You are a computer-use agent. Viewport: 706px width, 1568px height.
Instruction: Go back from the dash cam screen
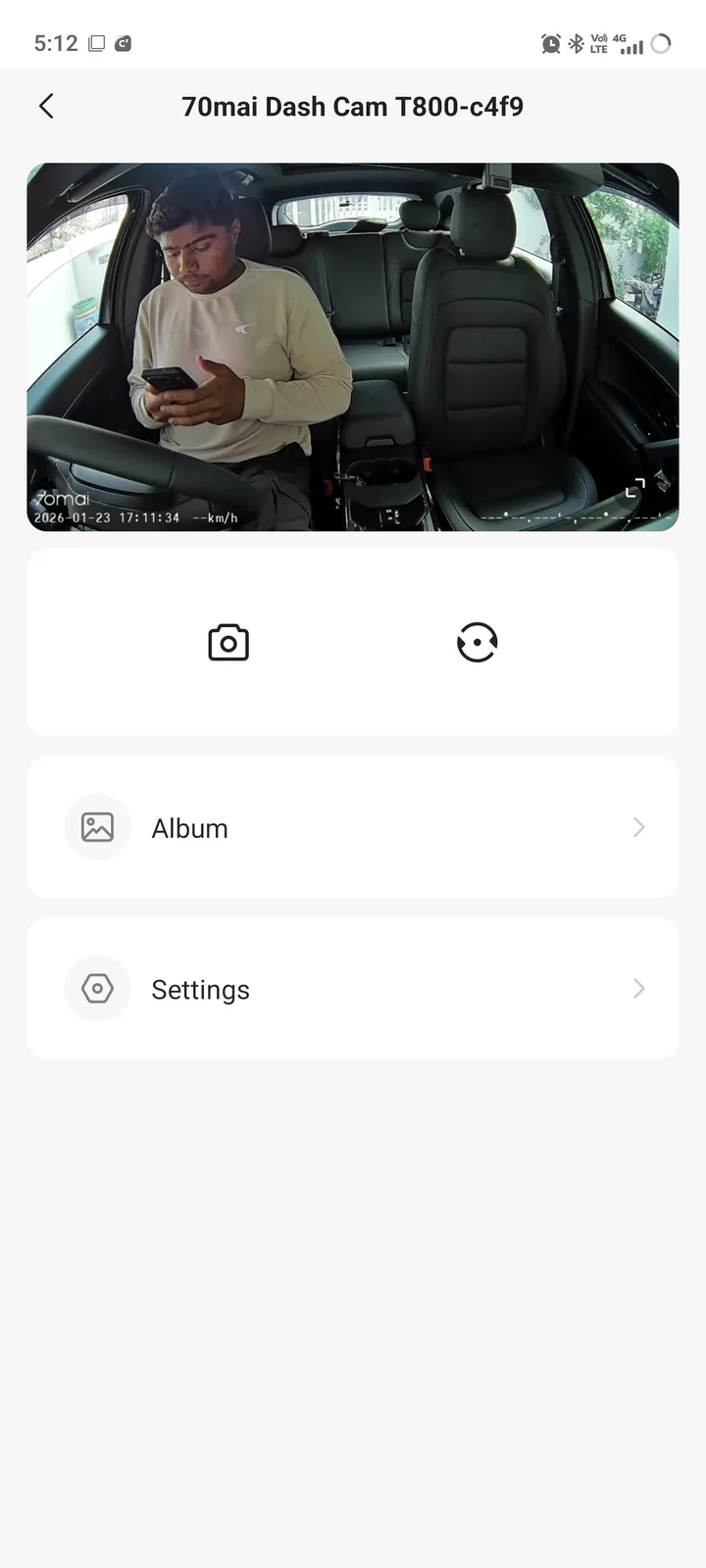click(46, 106)
